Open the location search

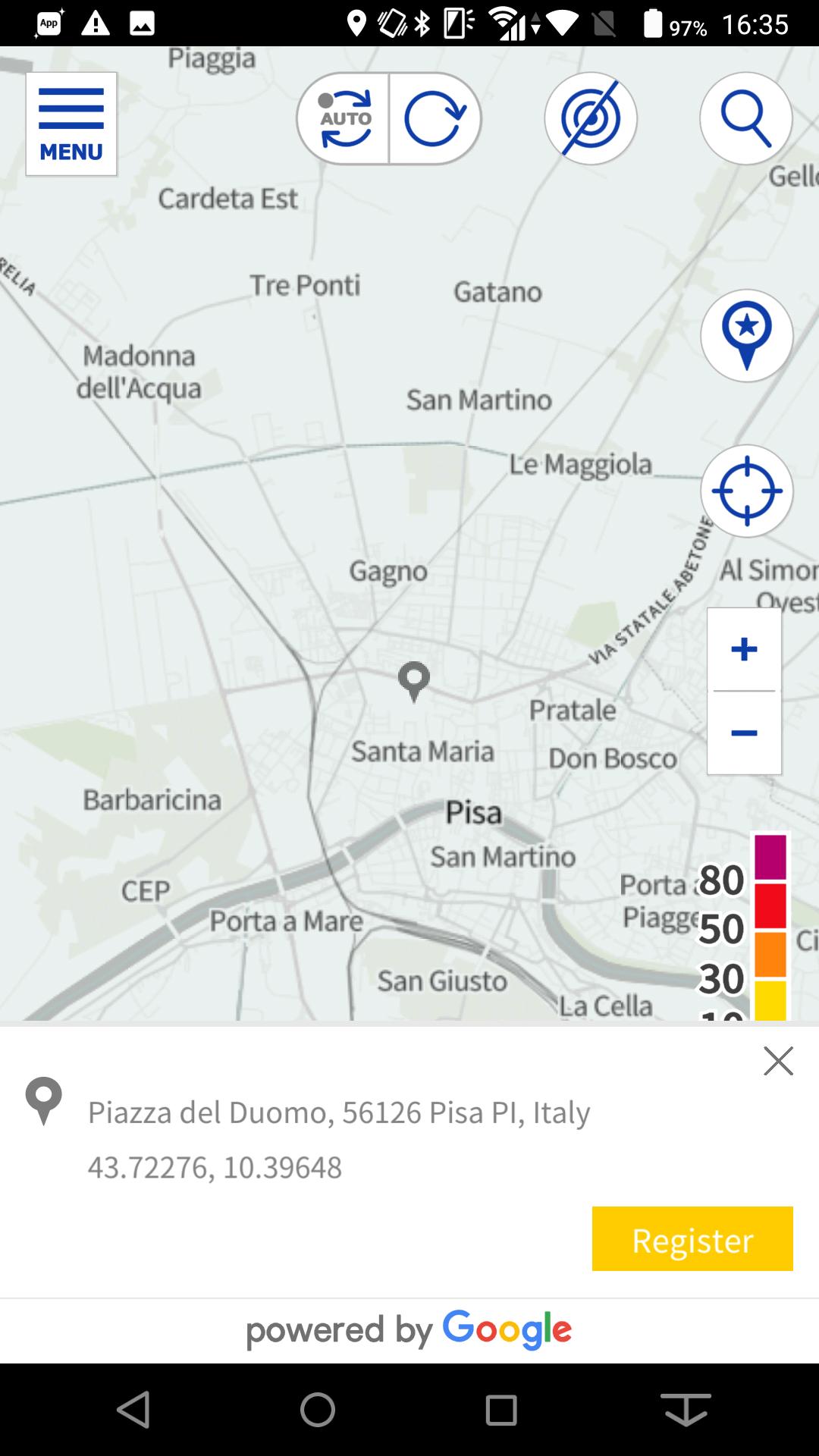coord(745,119)
